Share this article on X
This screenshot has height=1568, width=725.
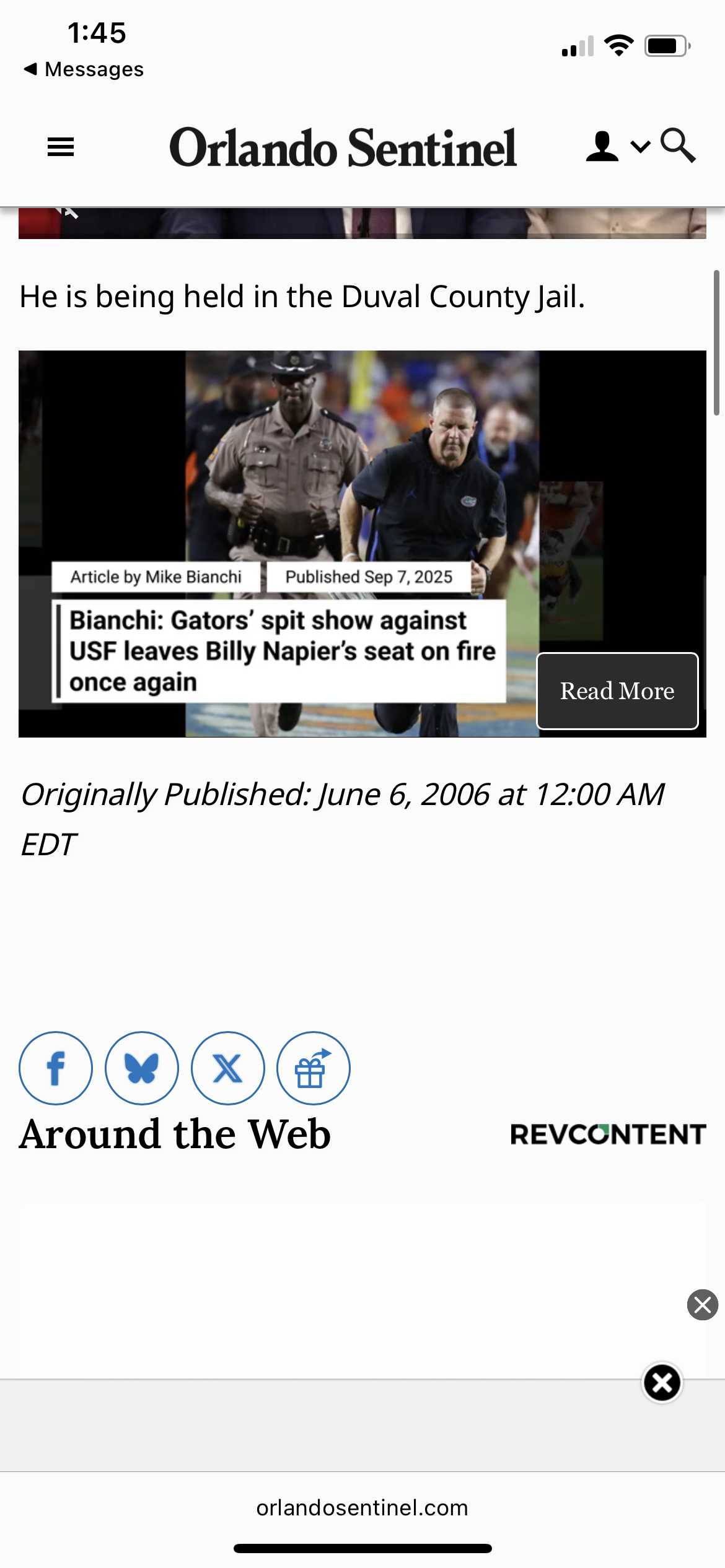pos(228,1068)
